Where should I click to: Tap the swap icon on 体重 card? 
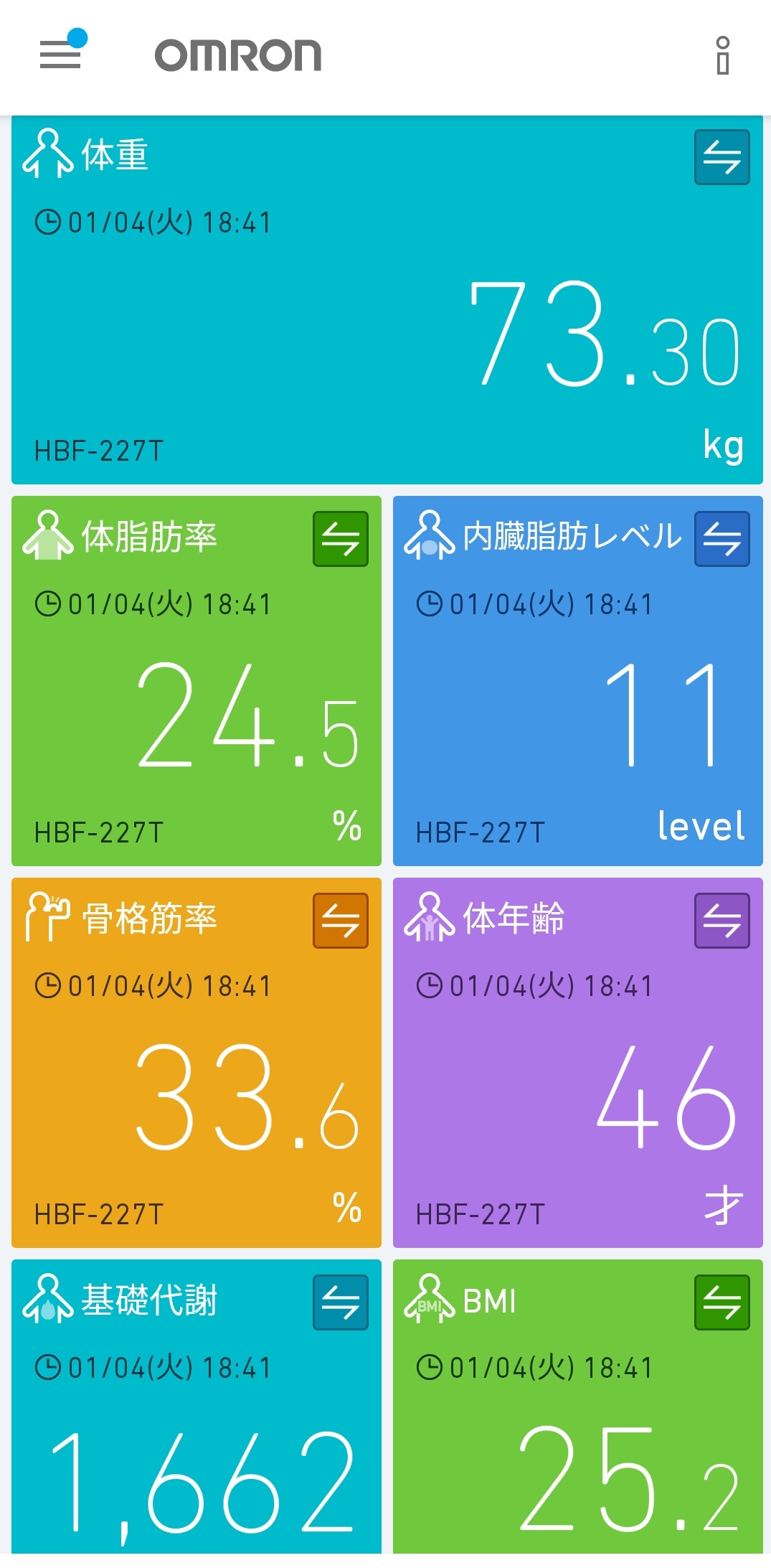click(x=722, y=157)
